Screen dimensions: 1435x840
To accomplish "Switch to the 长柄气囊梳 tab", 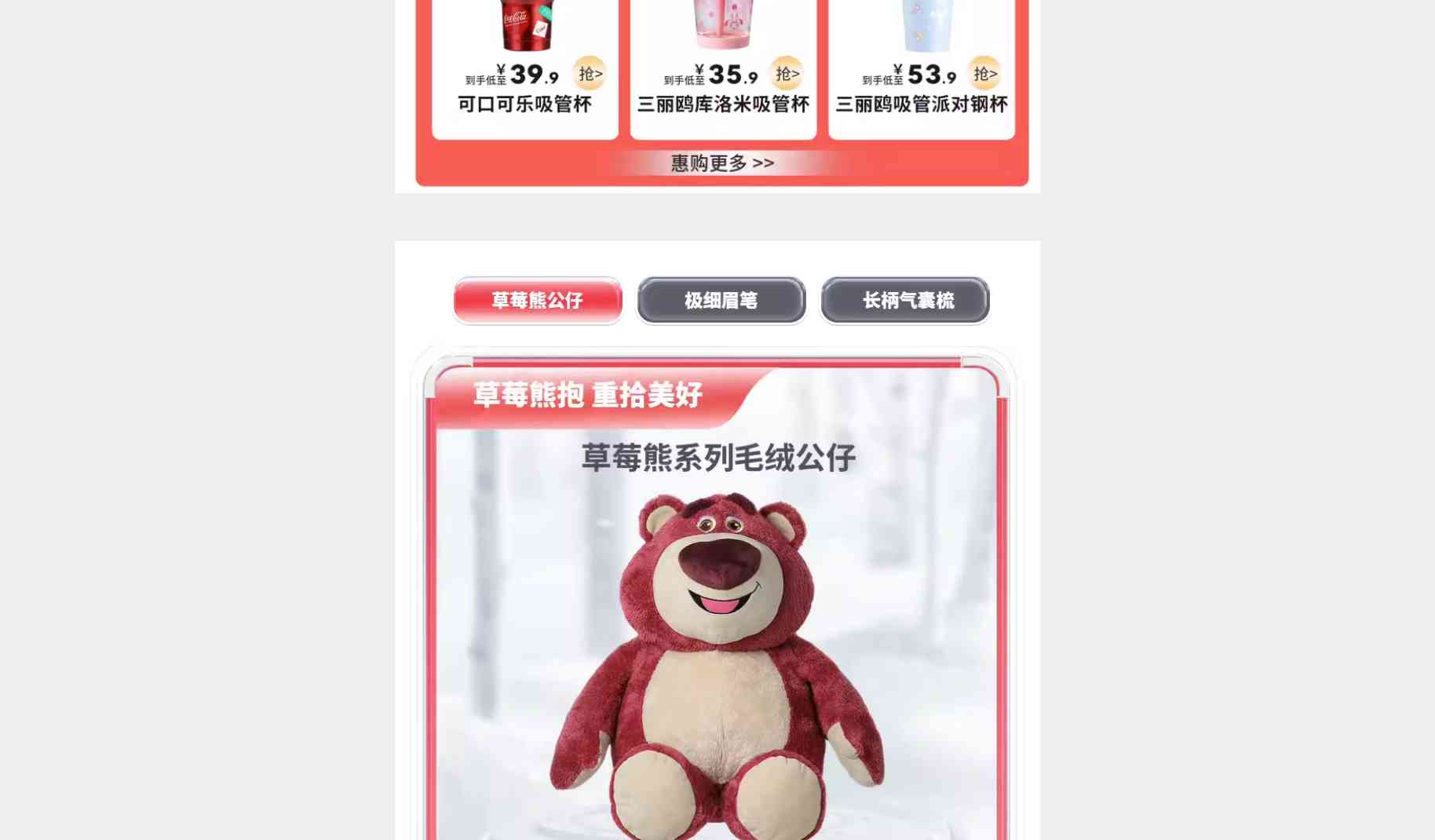I will (x=905, y=301).
